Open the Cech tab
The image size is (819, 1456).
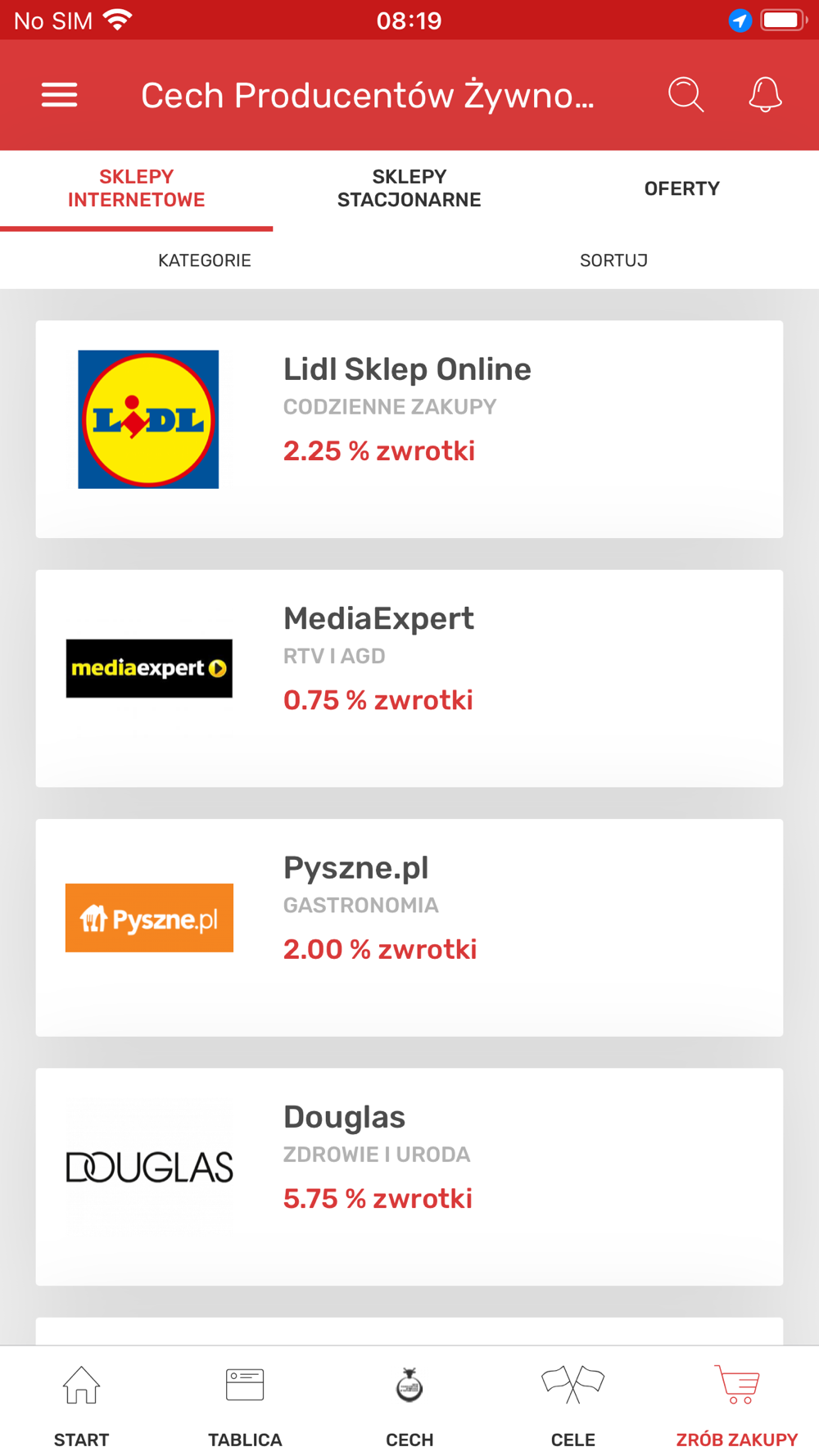(409, 1404)
